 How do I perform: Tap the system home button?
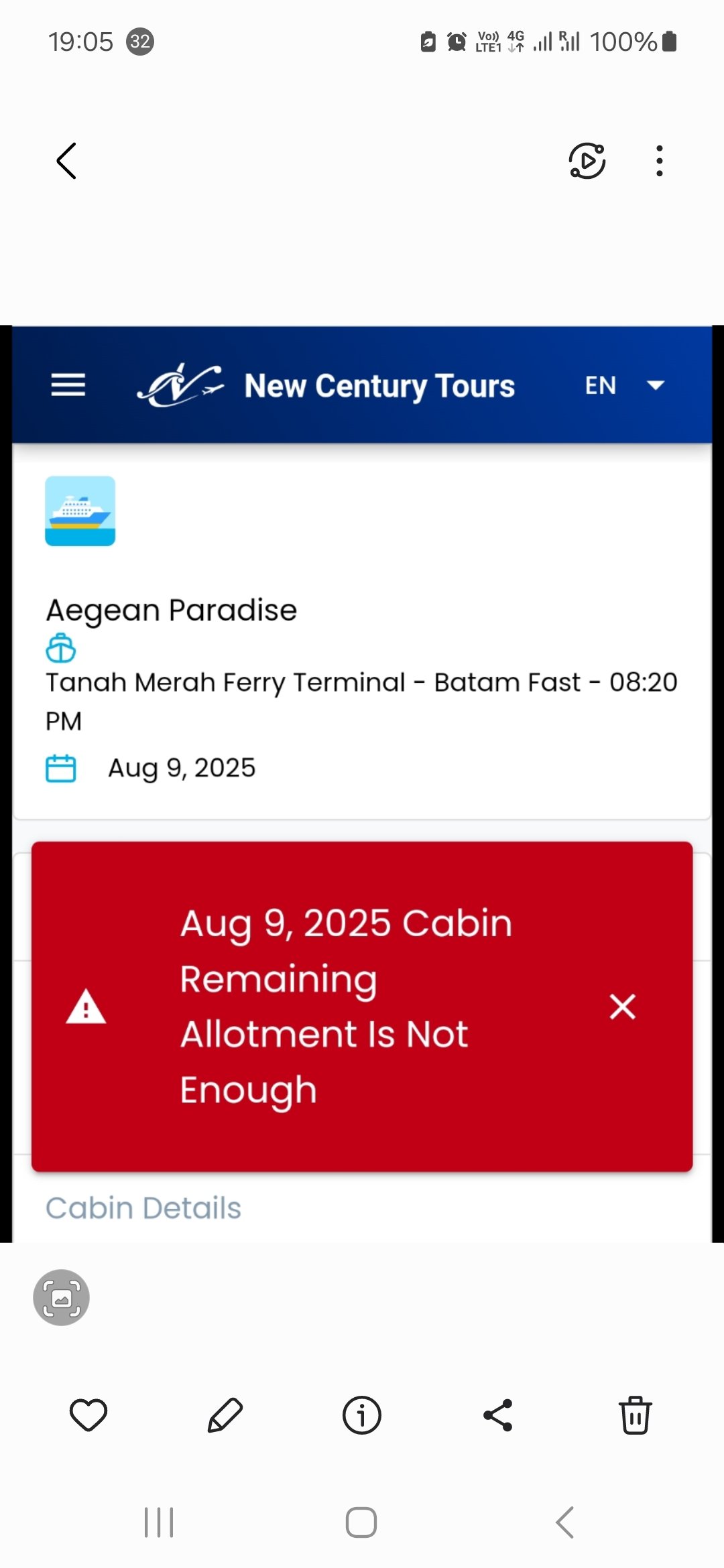coord(361,1522)
